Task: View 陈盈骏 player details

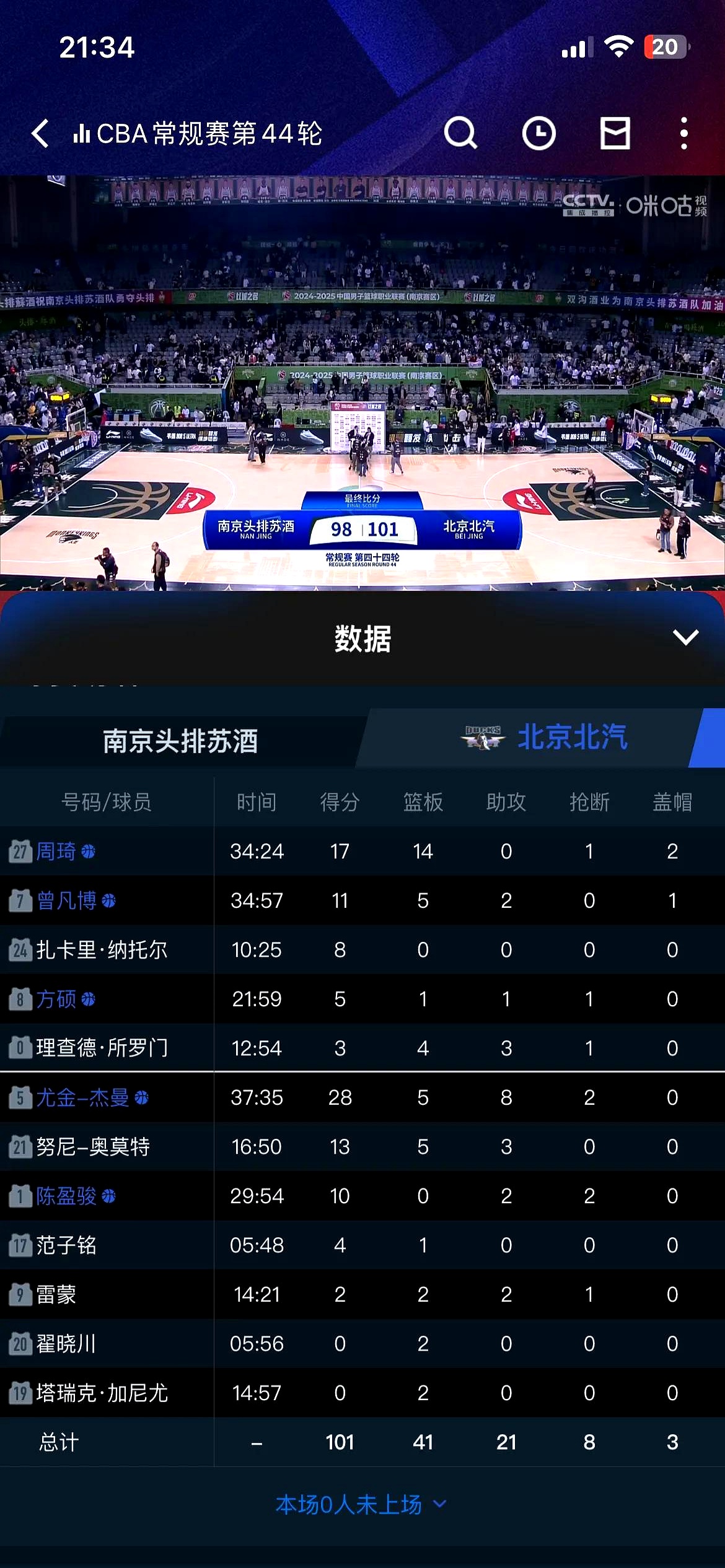Action: tap(66, 1196)
